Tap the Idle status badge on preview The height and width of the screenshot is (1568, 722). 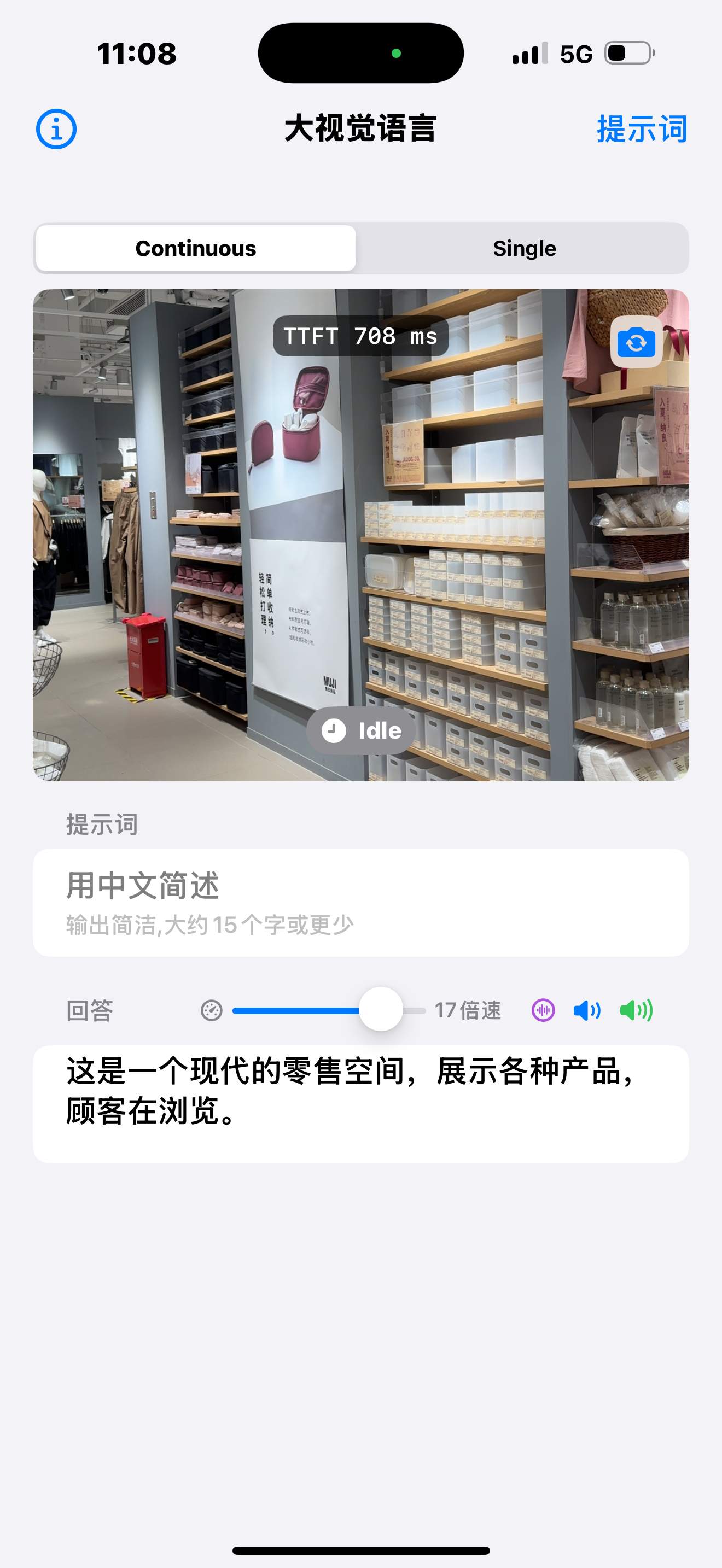[360, 730]
